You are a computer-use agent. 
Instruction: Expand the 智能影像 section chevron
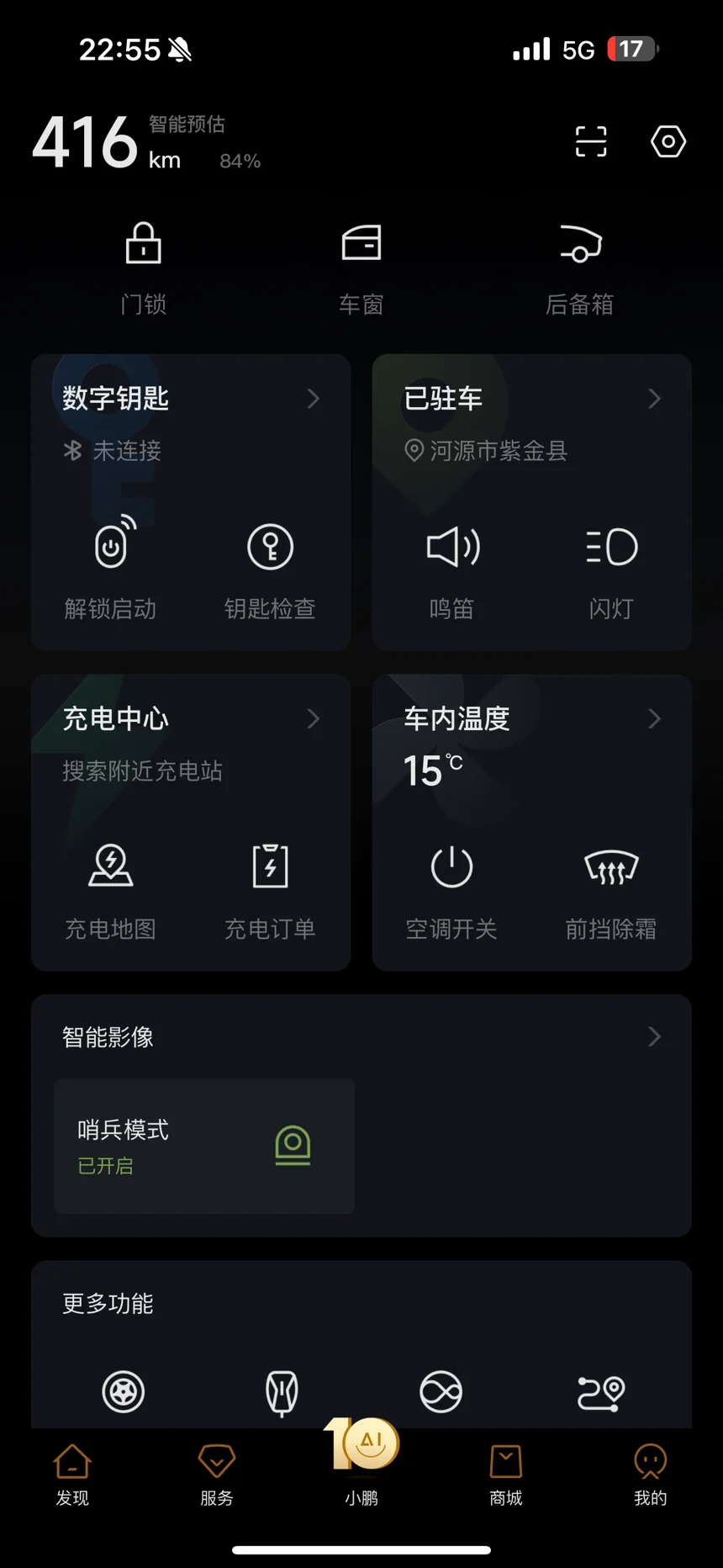click(x=654, y=1037)
